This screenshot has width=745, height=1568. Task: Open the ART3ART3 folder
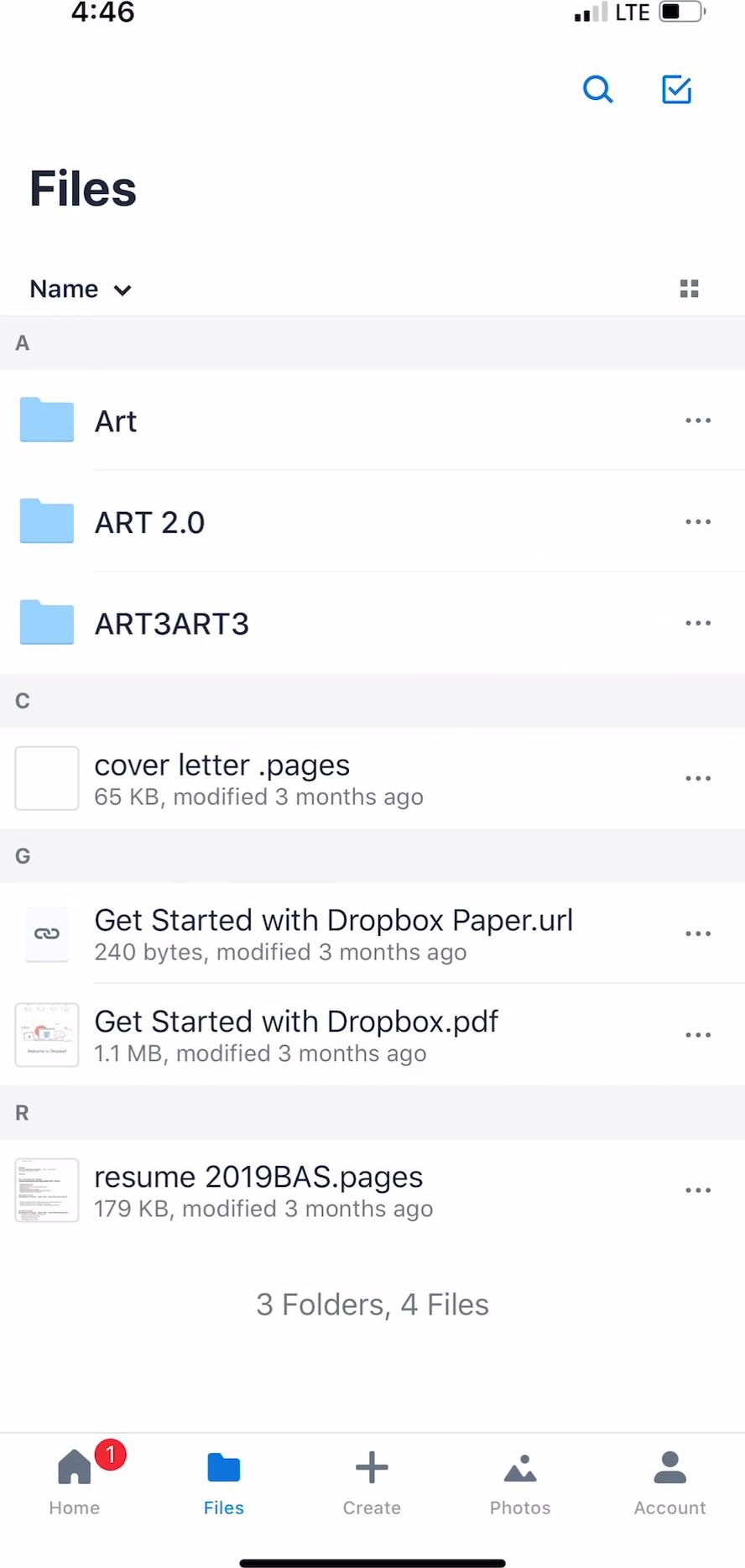click(171, 625)
